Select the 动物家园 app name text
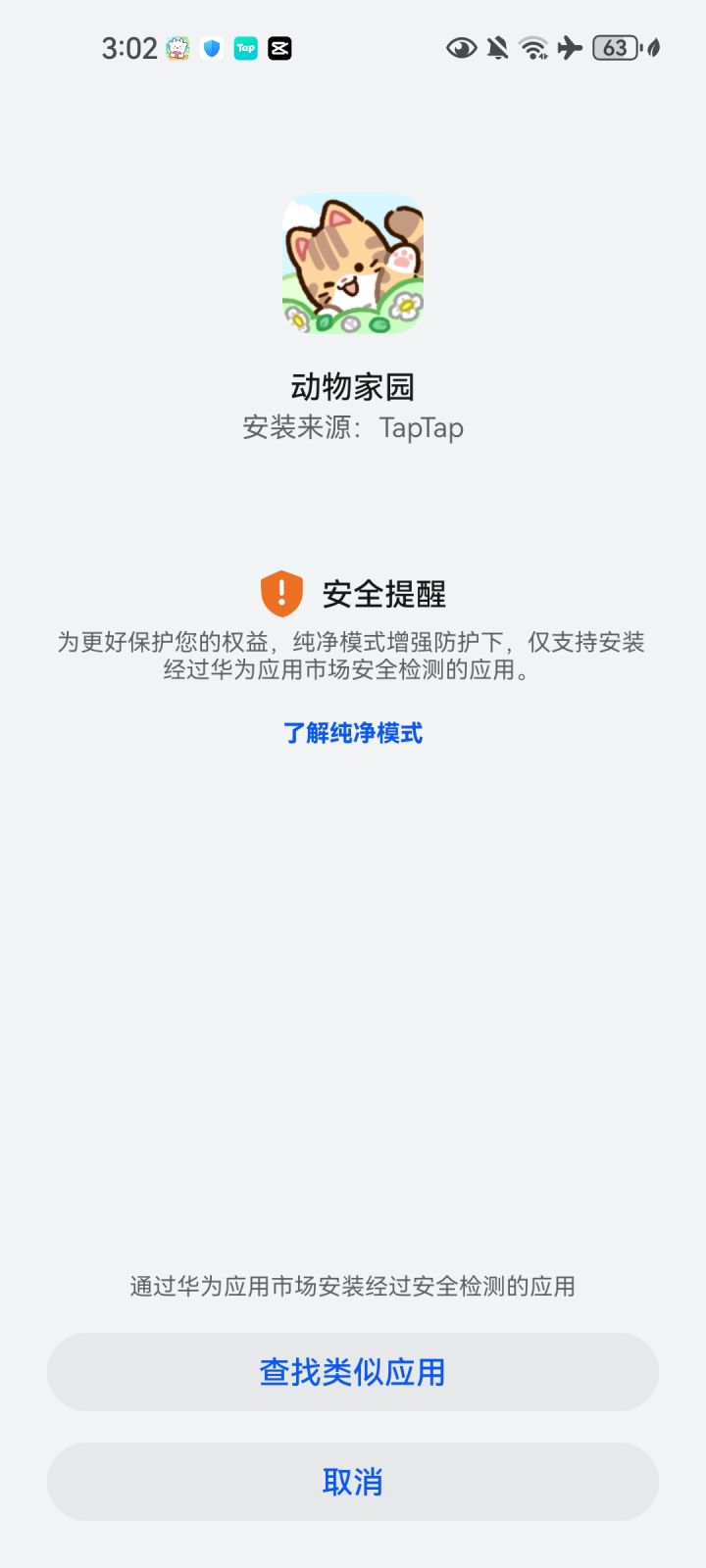This screenshot has width=706, height=1568. [353, 386]
